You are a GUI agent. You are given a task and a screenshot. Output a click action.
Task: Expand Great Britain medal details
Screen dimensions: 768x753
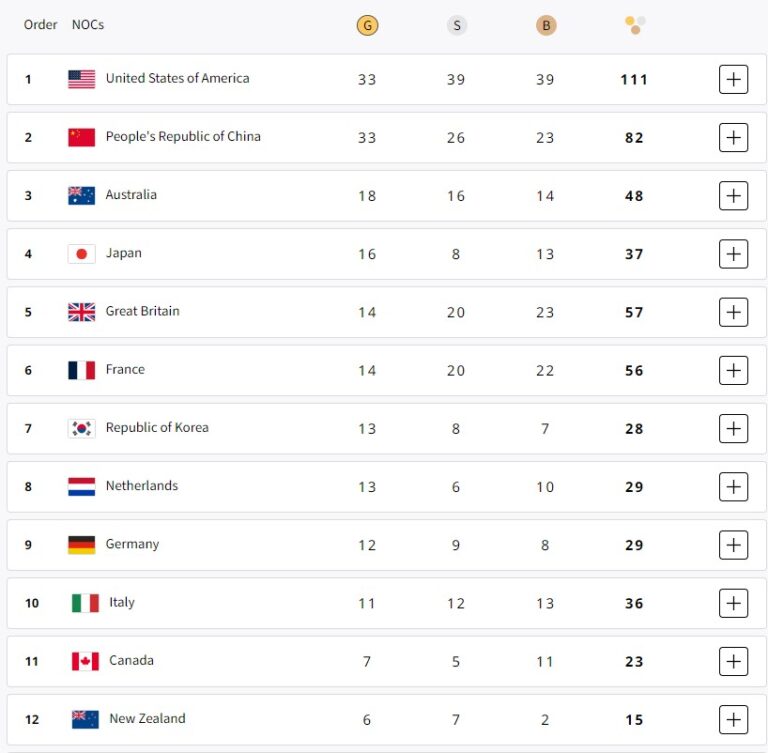[733, 312]
